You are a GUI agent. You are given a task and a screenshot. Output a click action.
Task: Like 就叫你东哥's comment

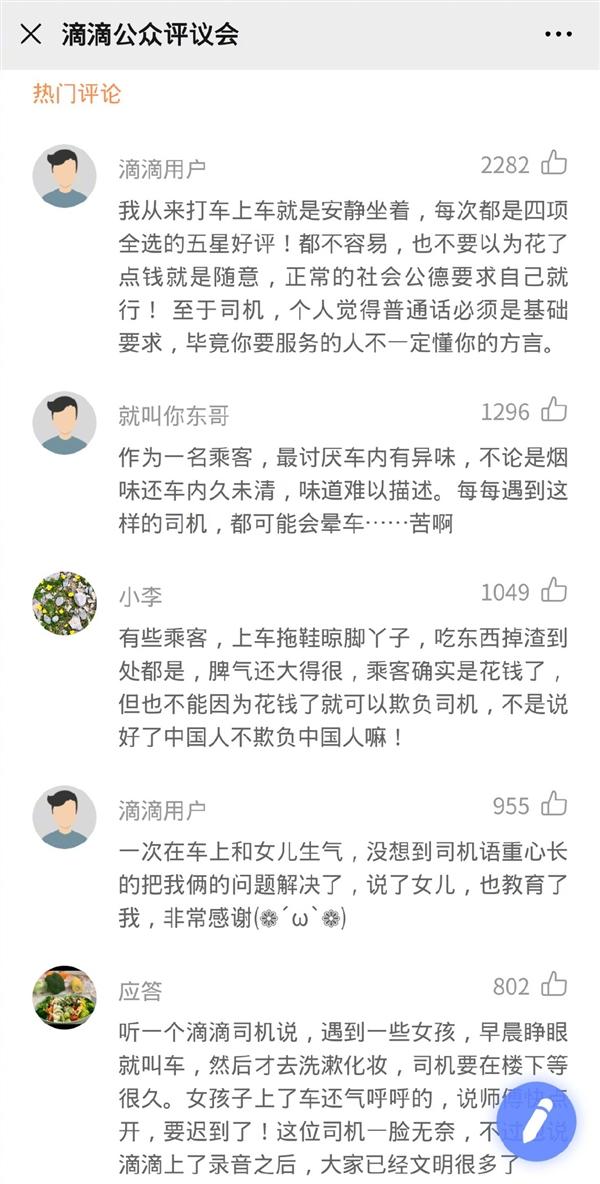coord(554,410)
